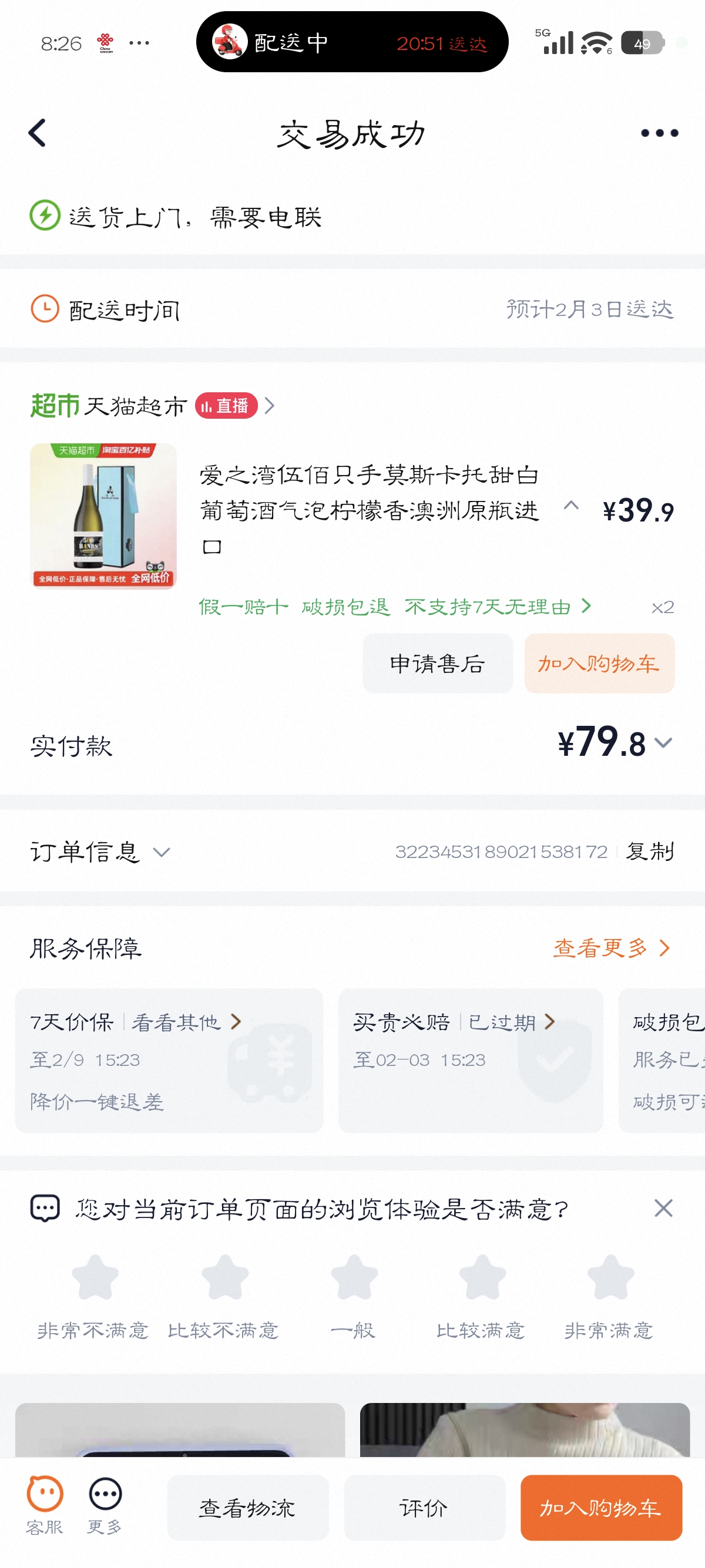
Task: Collapse the product title chevron
Action: pos(570,505)
